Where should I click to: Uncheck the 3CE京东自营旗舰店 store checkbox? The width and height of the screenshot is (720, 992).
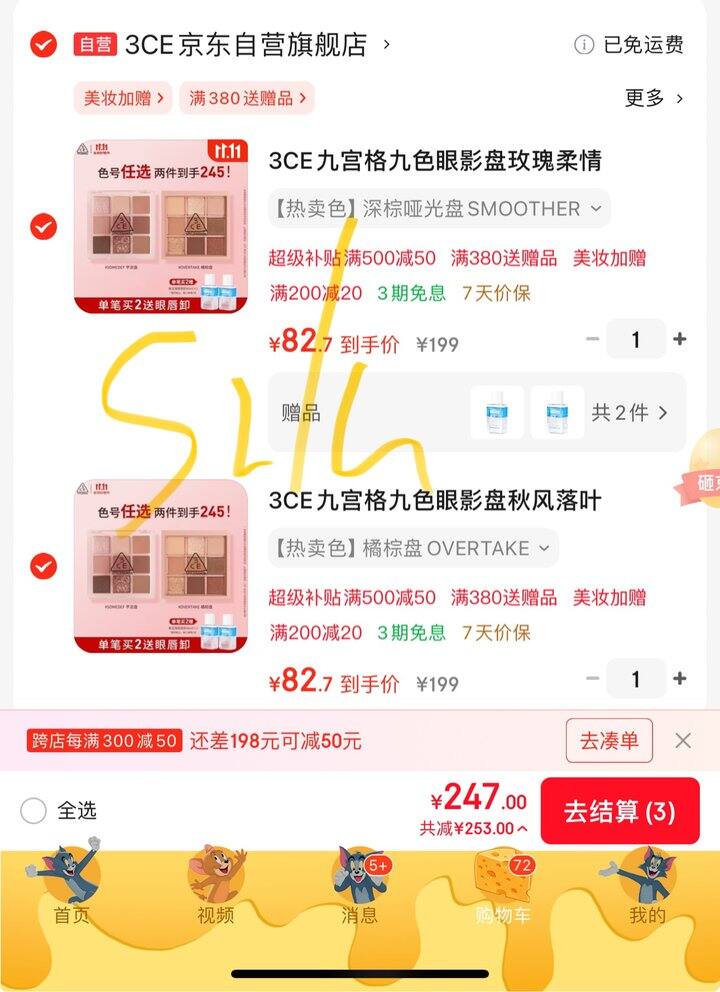point(43,45)
